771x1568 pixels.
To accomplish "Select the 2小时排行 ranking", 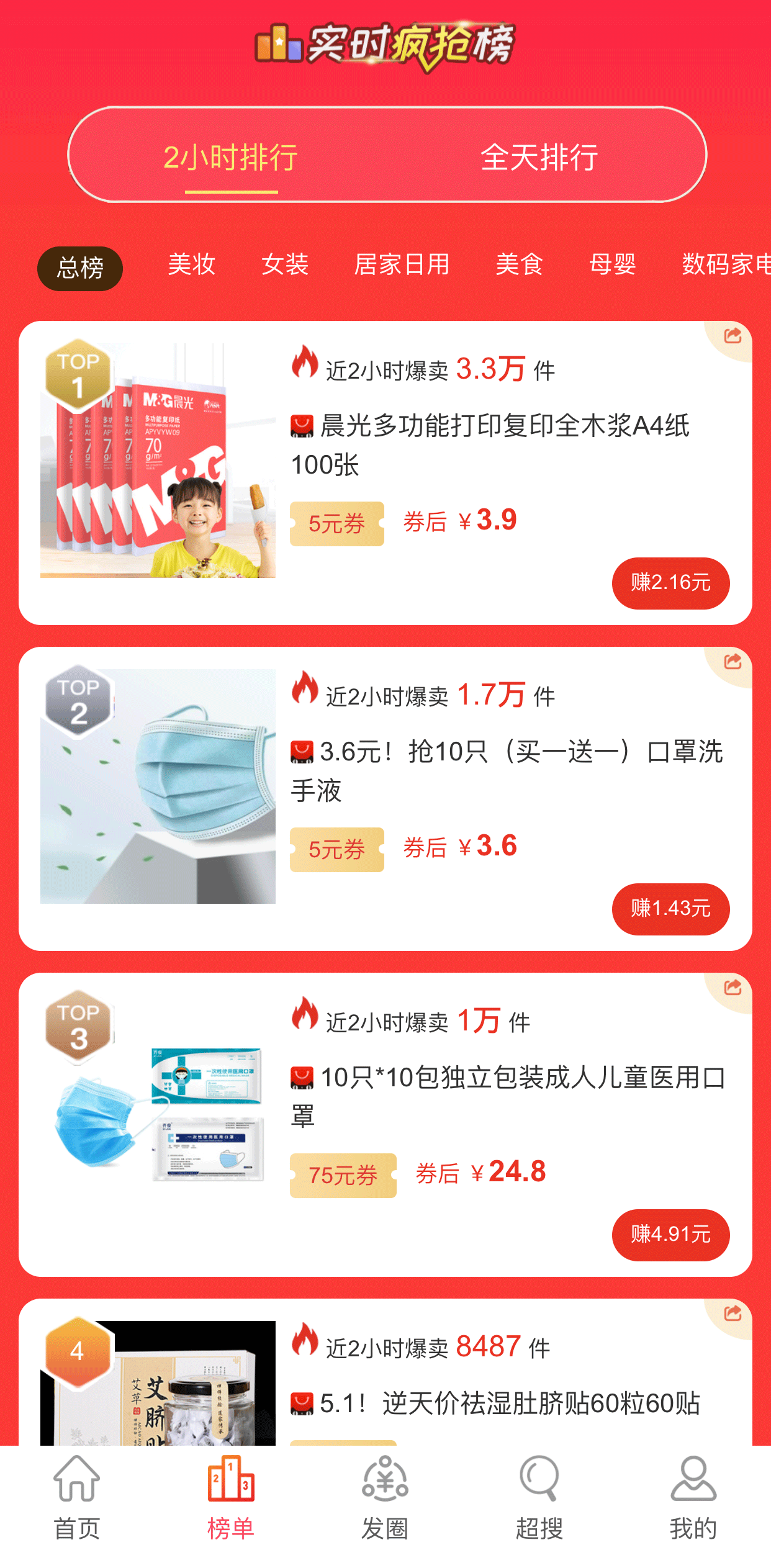I will [x=231, y=157].
